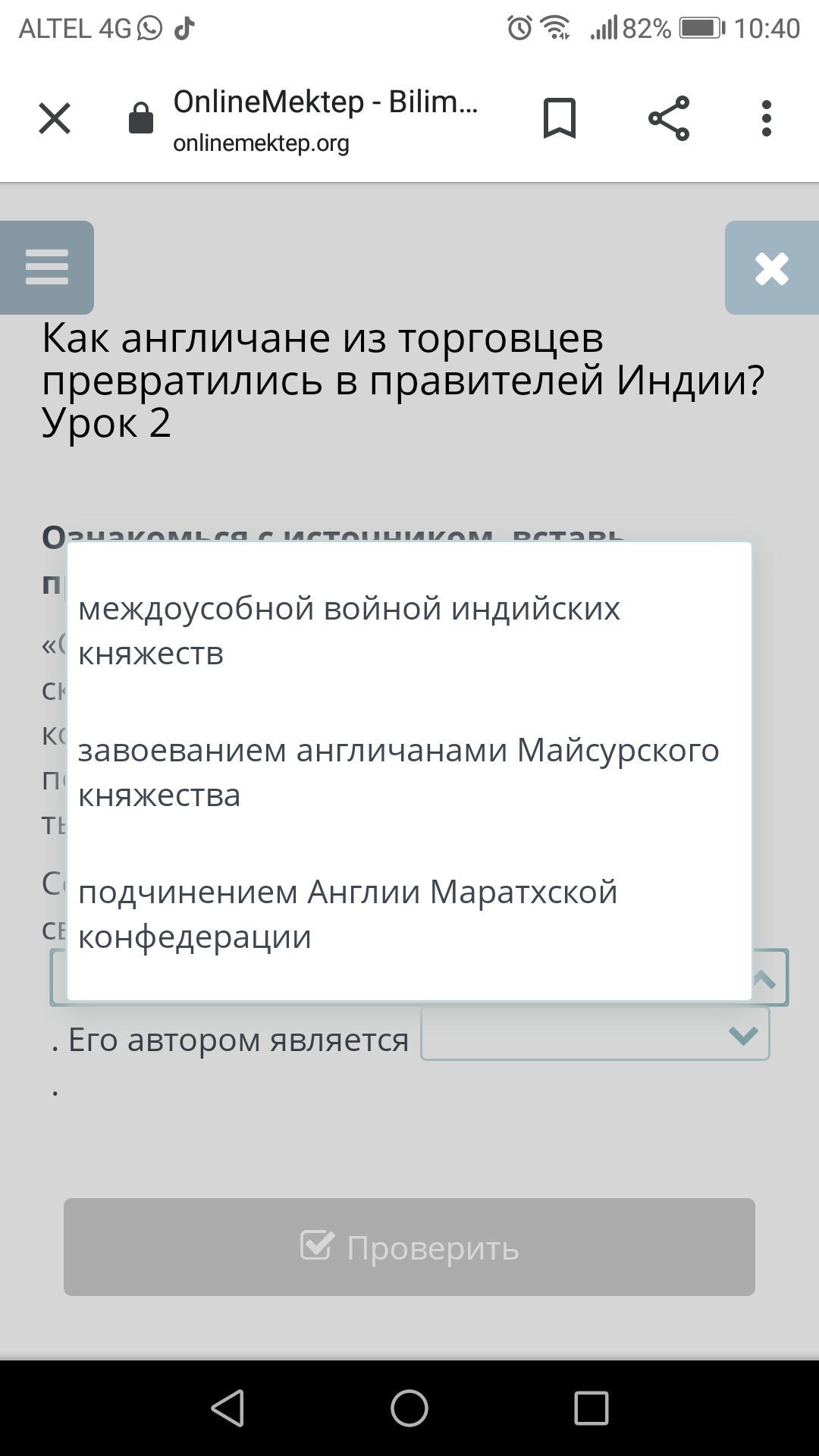Share the page link

pos(669,118)
